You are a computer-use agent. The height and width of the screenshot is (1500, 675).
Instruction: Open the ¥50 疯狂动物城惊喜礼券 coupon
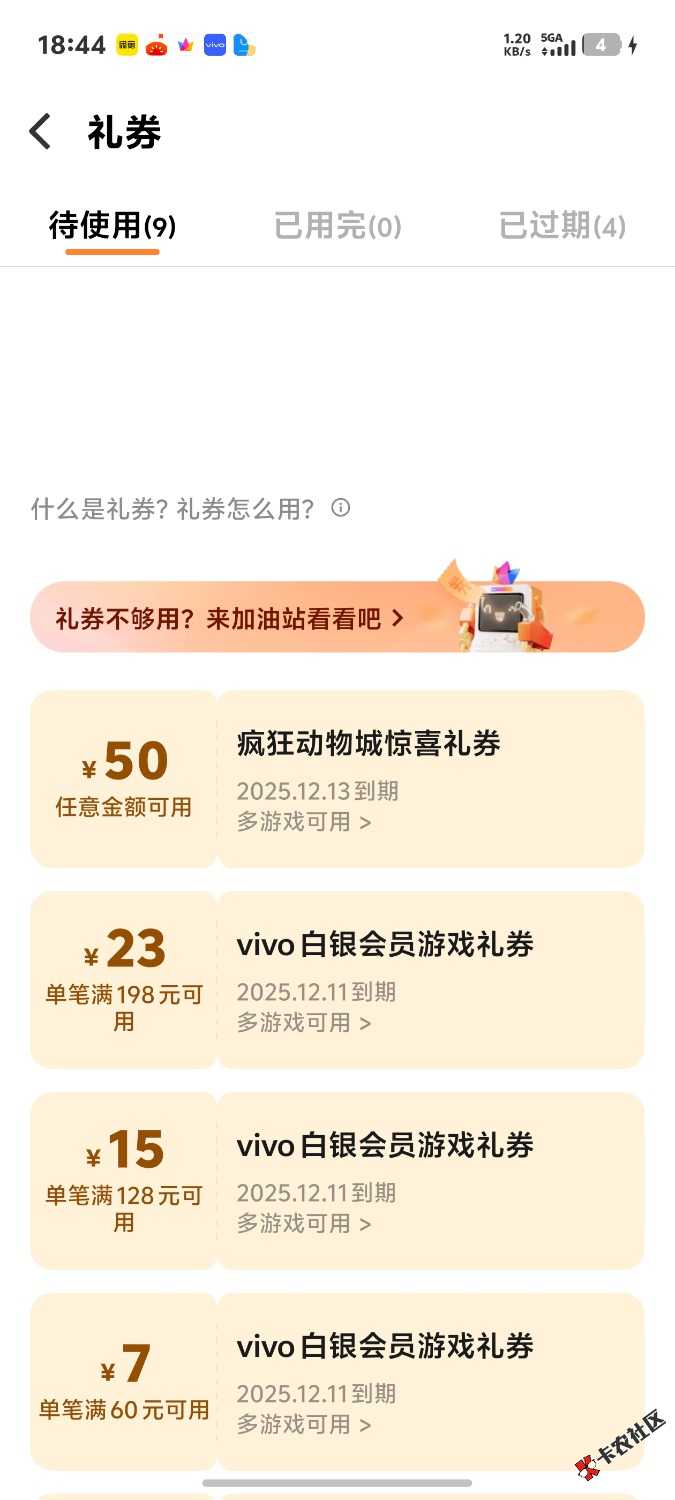(337, 778)
